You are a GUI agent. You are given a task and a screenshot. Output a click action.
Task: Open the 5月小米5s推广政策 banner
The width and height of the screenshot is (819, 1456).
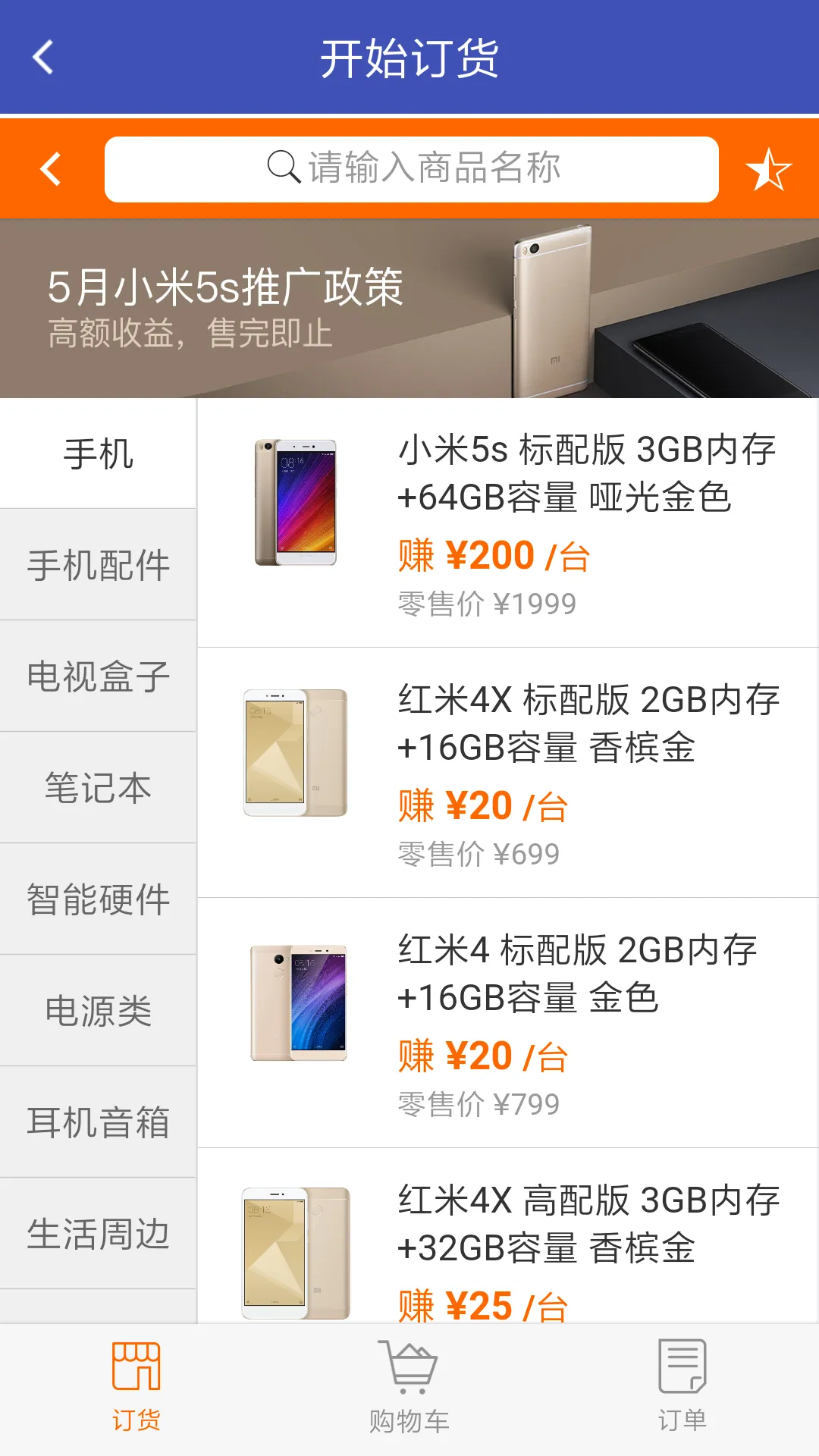[x=409, y=309]
